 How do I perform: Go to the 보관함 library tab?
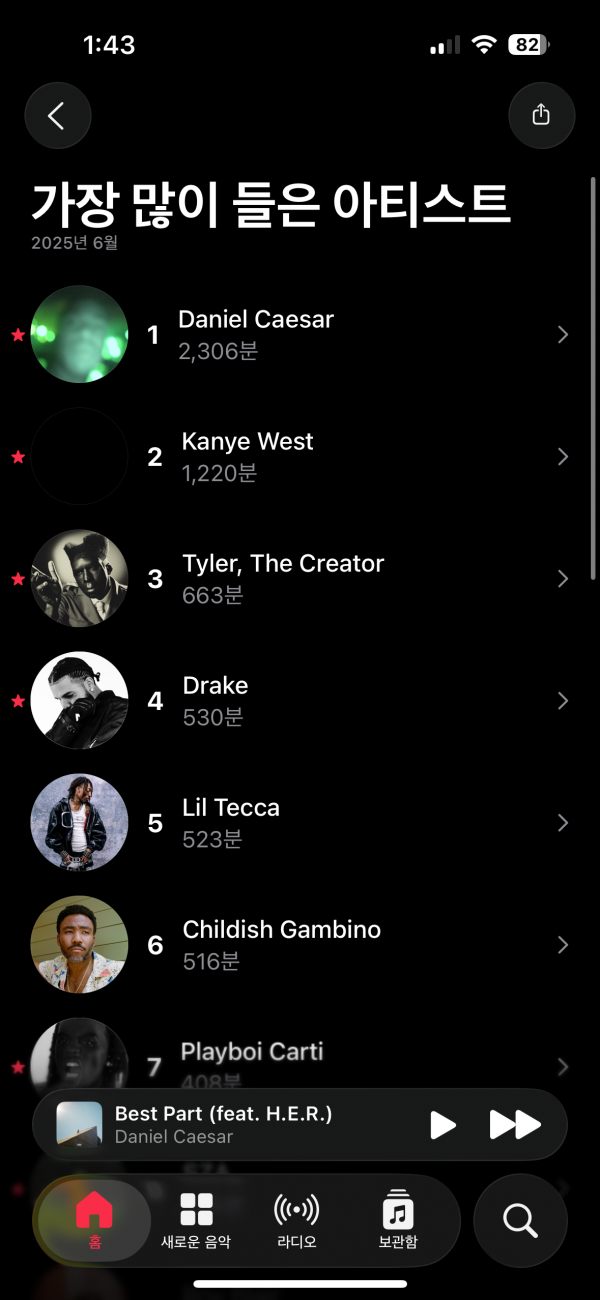(x=398, y=1221)
